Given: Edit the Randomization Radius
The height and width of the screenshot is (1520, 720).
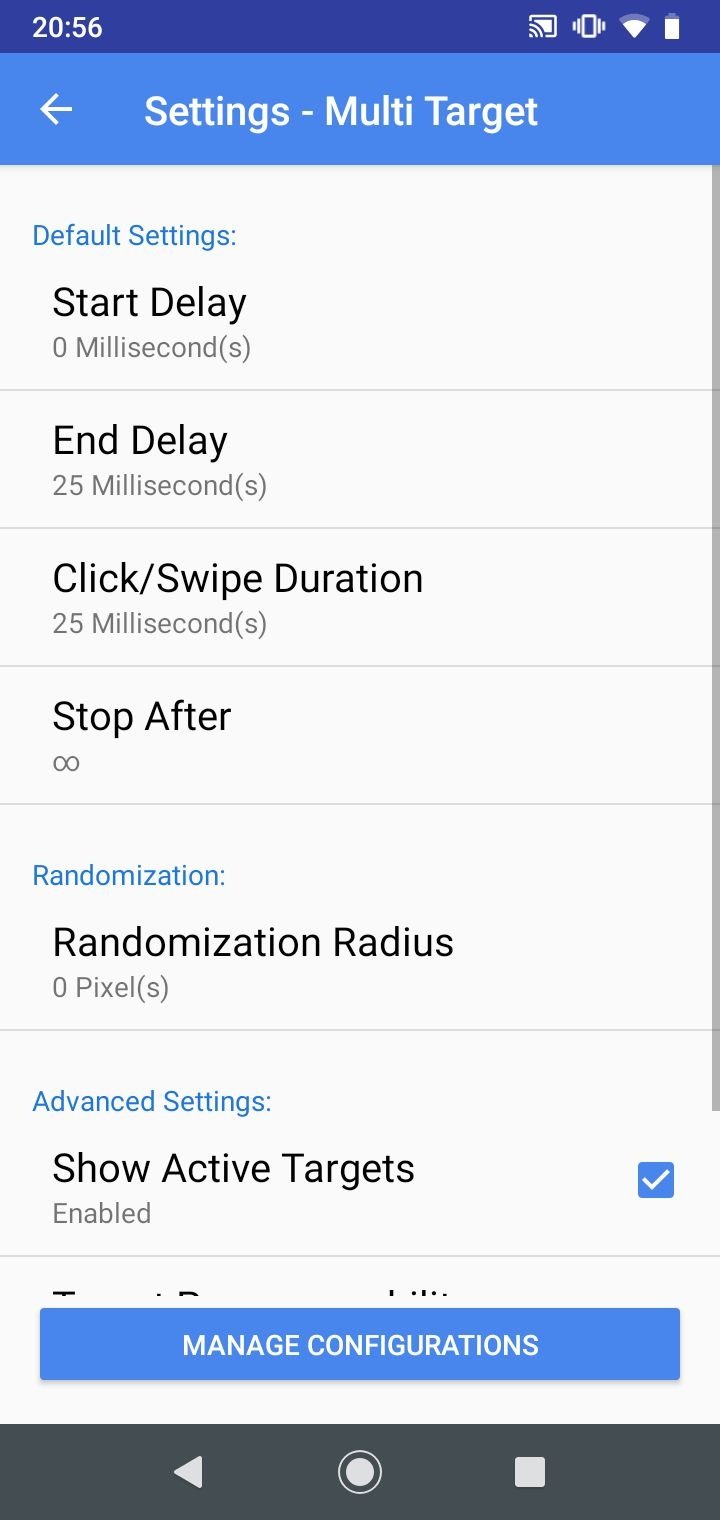Looking at the screenshot, I should pyautogui.click(x=360, y=962).
